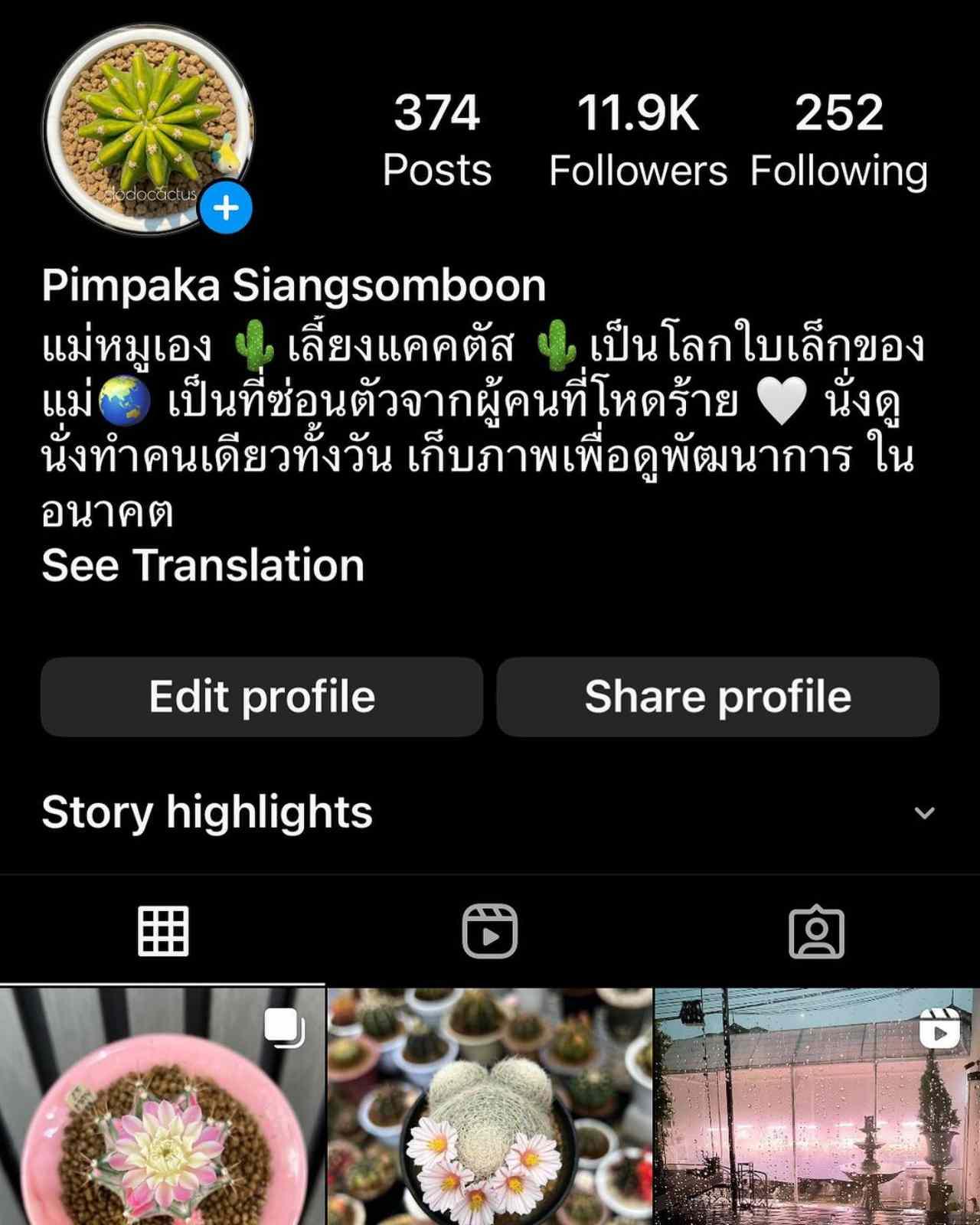Tap the Share profile button
Screen dimensions: 980x1225
click(x=717, y=697)
